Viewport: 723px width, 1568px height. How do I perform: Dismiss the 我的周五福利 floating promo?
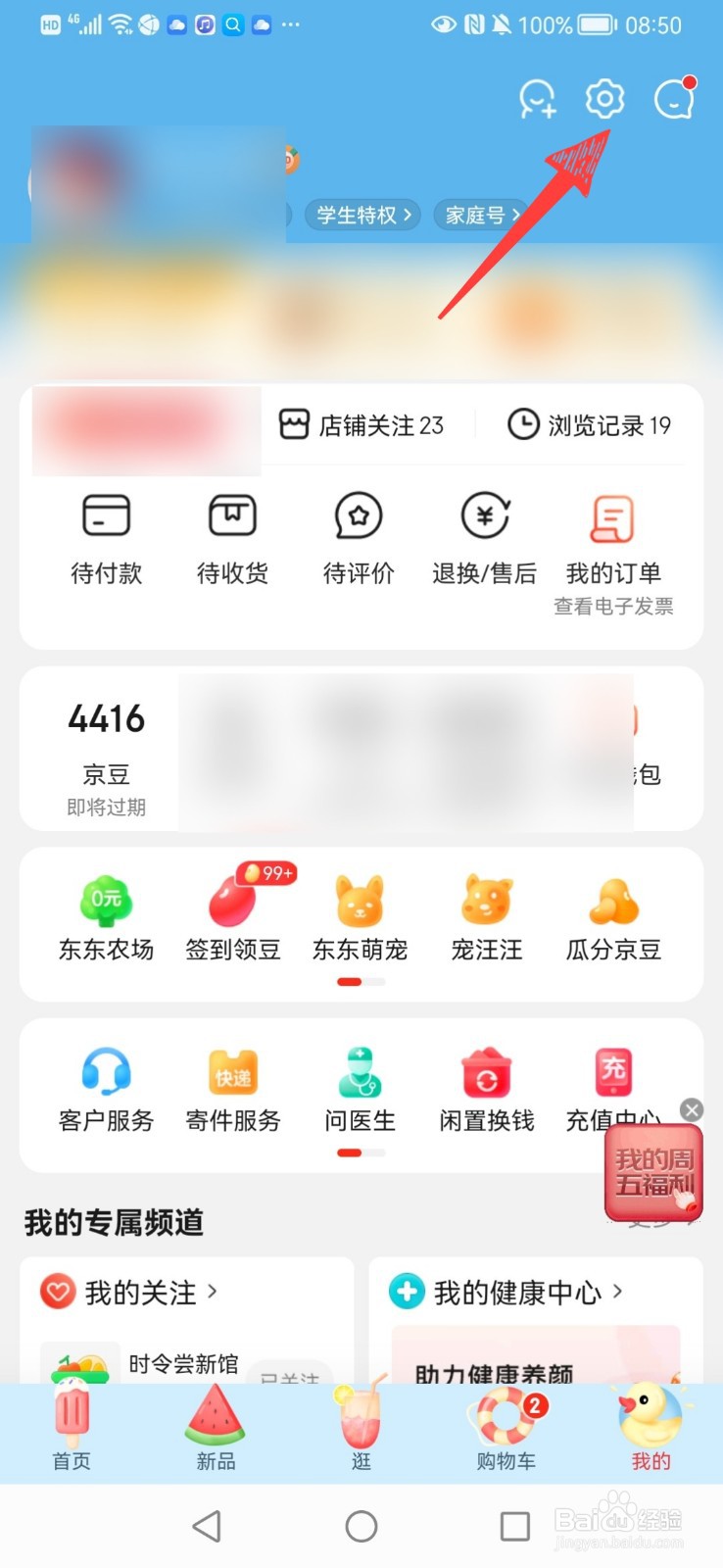tap(692, 1109)
